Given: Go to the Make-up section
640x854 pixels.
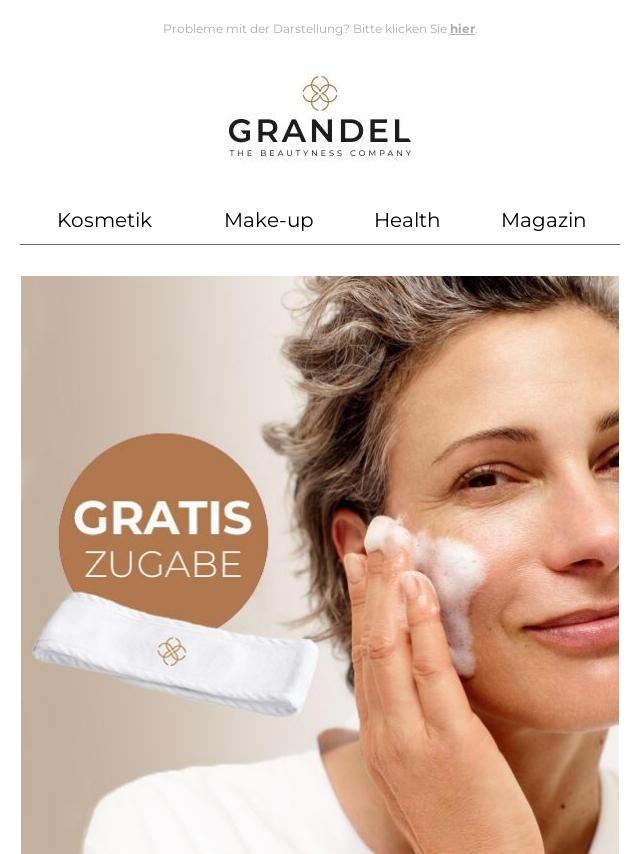Looking at the screenshot, I should point(268,220).
